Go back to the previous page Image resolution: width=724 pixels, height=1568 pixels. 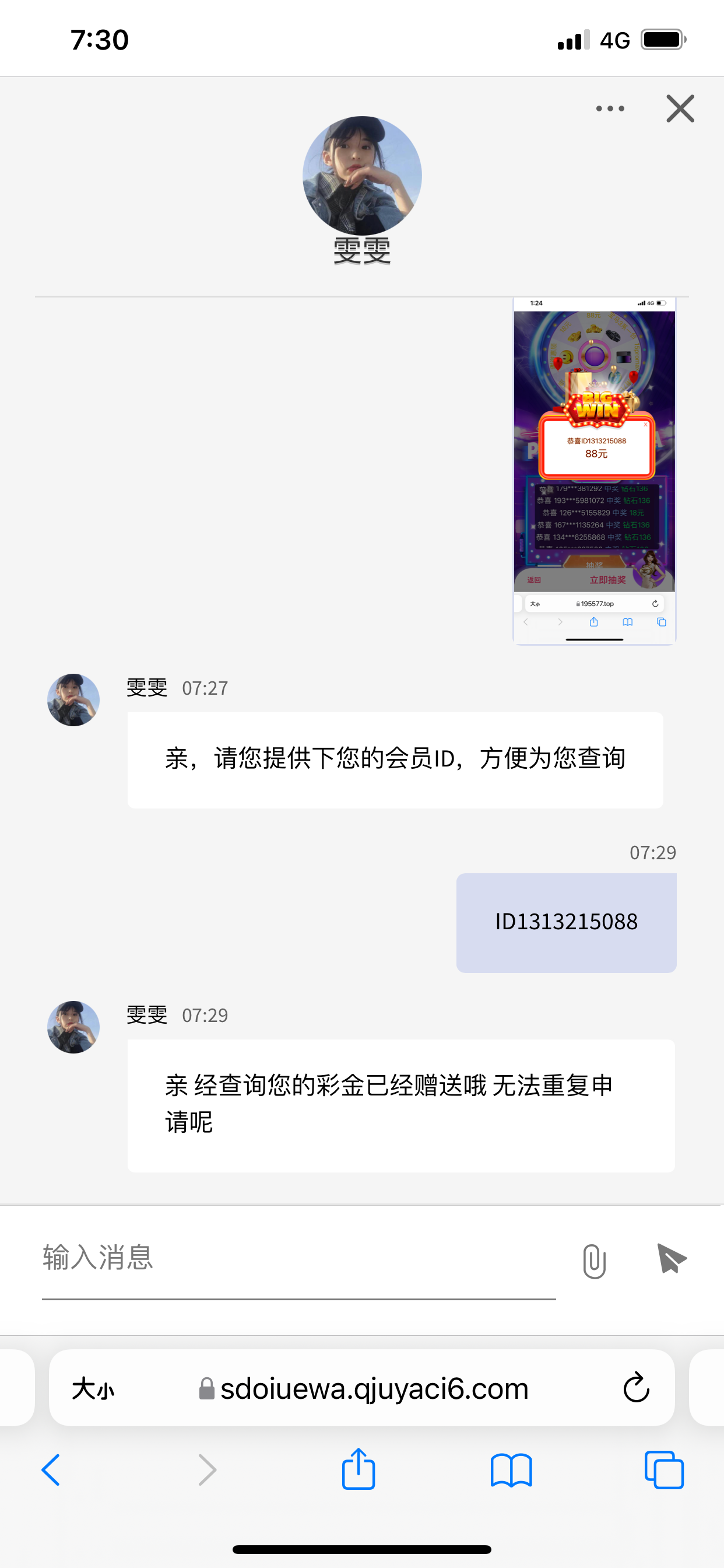click(x=51, y=1471)
